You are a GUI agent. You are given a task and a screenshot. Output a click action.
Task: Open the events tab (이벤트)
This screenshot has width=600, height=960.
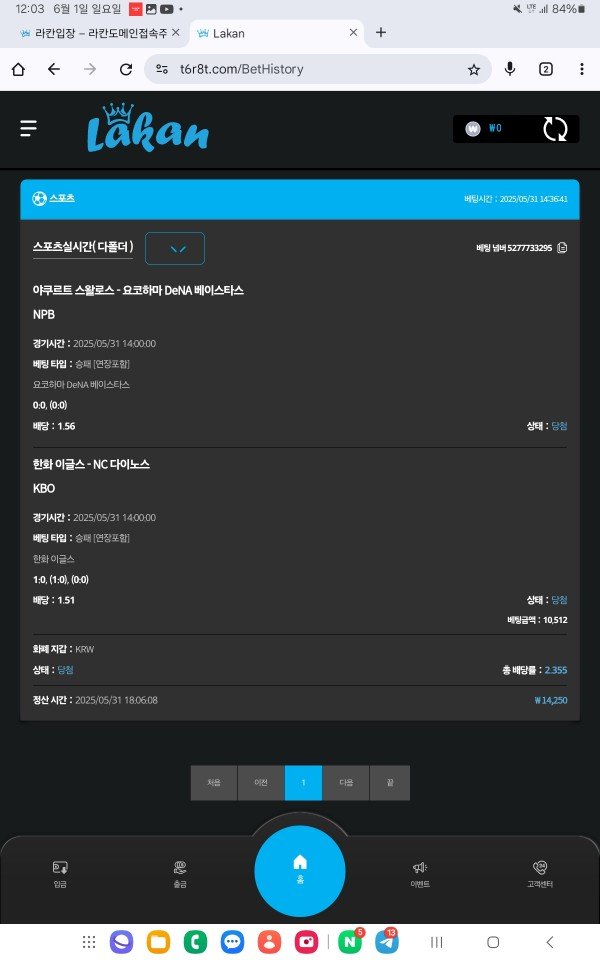(420, 874)
